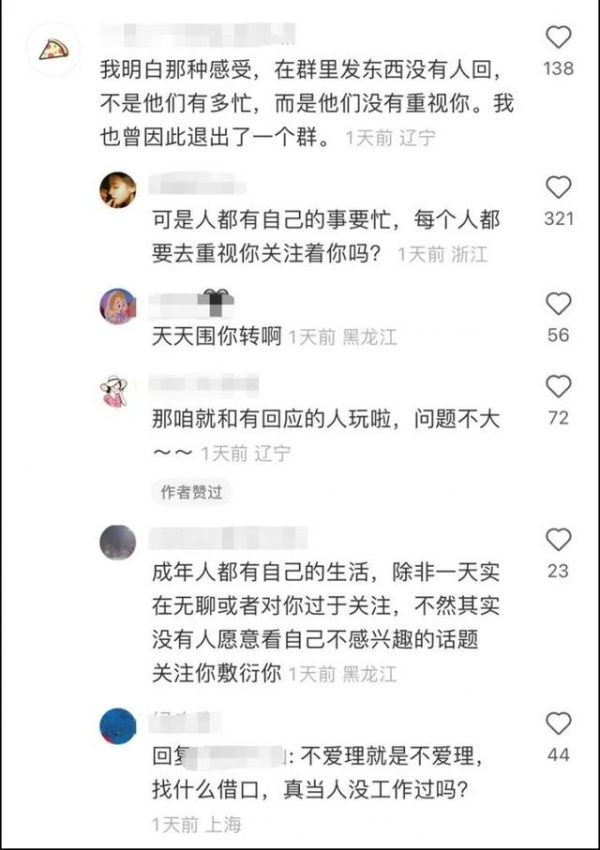Like the reply with 72 likes
The height and width of the screenshot is (850, 600).
(x=558, y=387)
